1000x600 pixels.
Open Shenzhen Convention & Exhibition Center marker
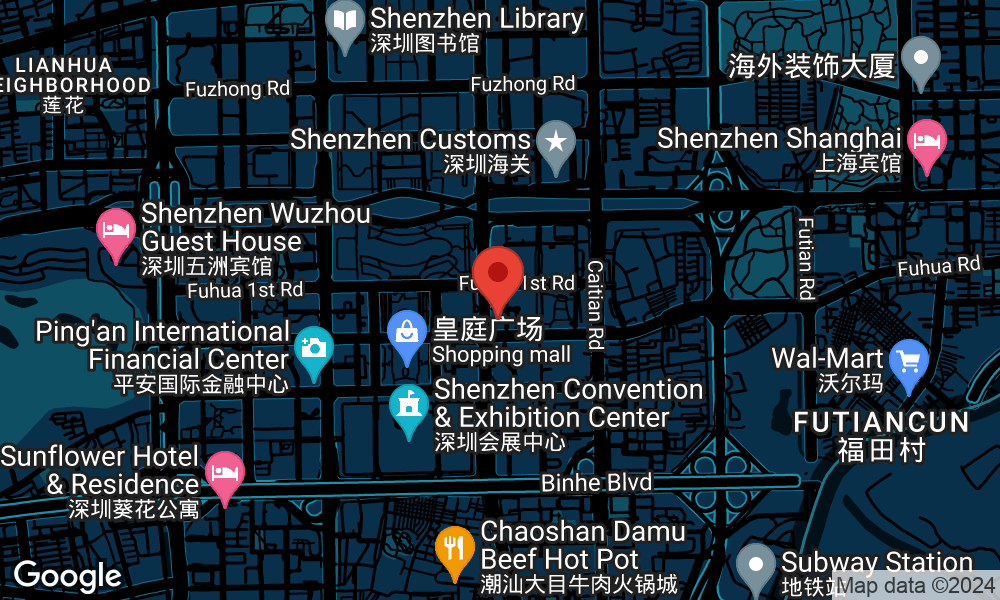click(409, 407)
